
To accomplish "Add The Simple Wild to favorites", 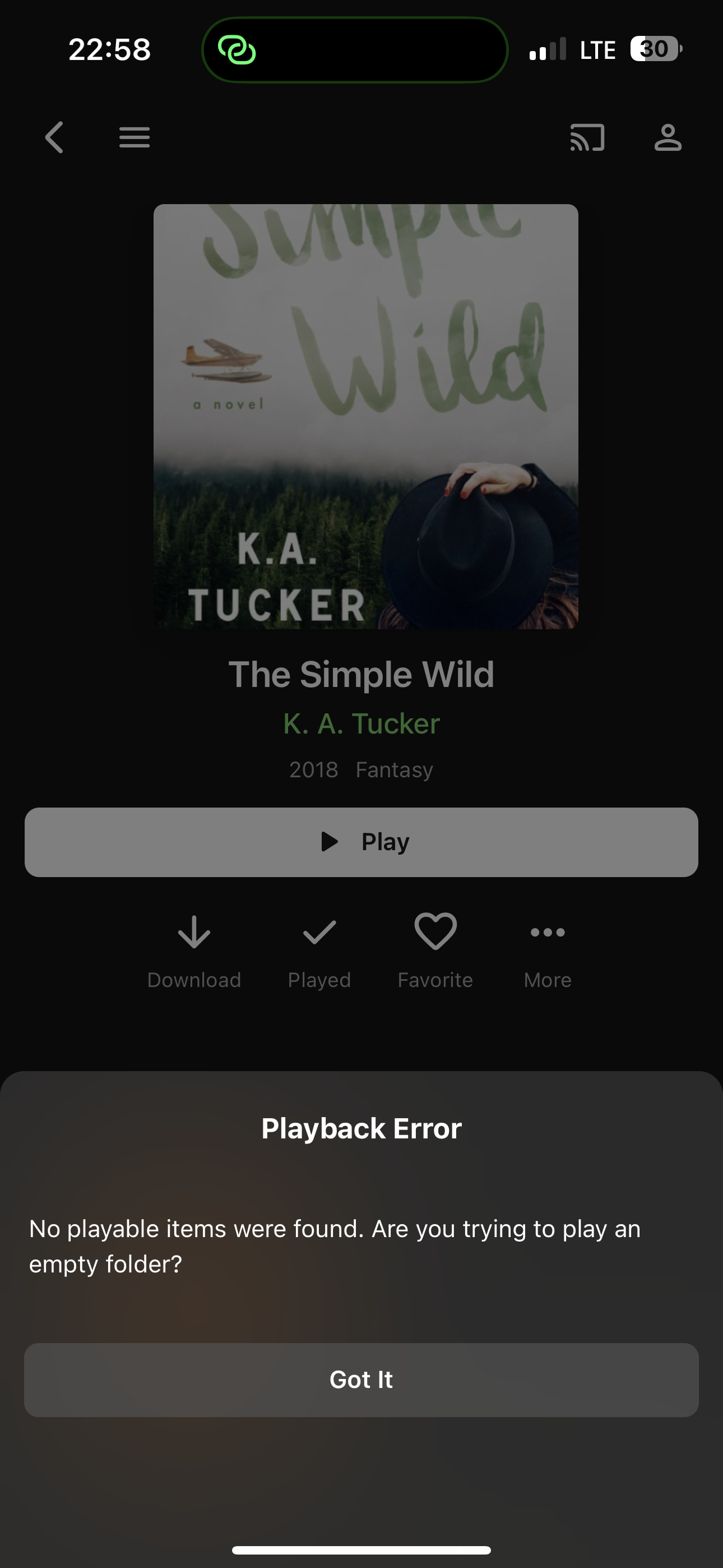I will (435, 948).
